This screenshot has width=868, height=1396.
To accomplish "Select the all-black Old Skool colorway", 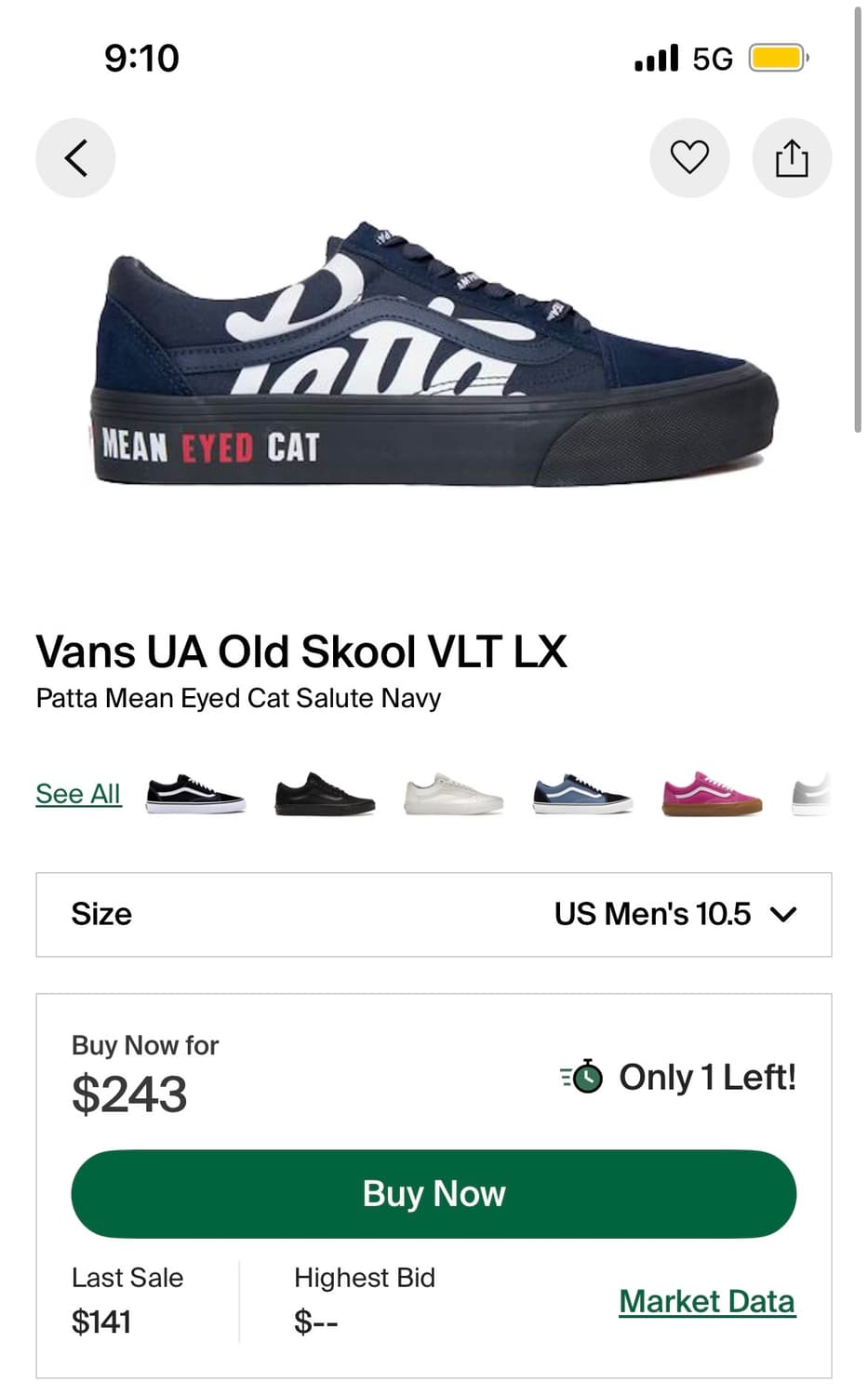I will [324, 793].
